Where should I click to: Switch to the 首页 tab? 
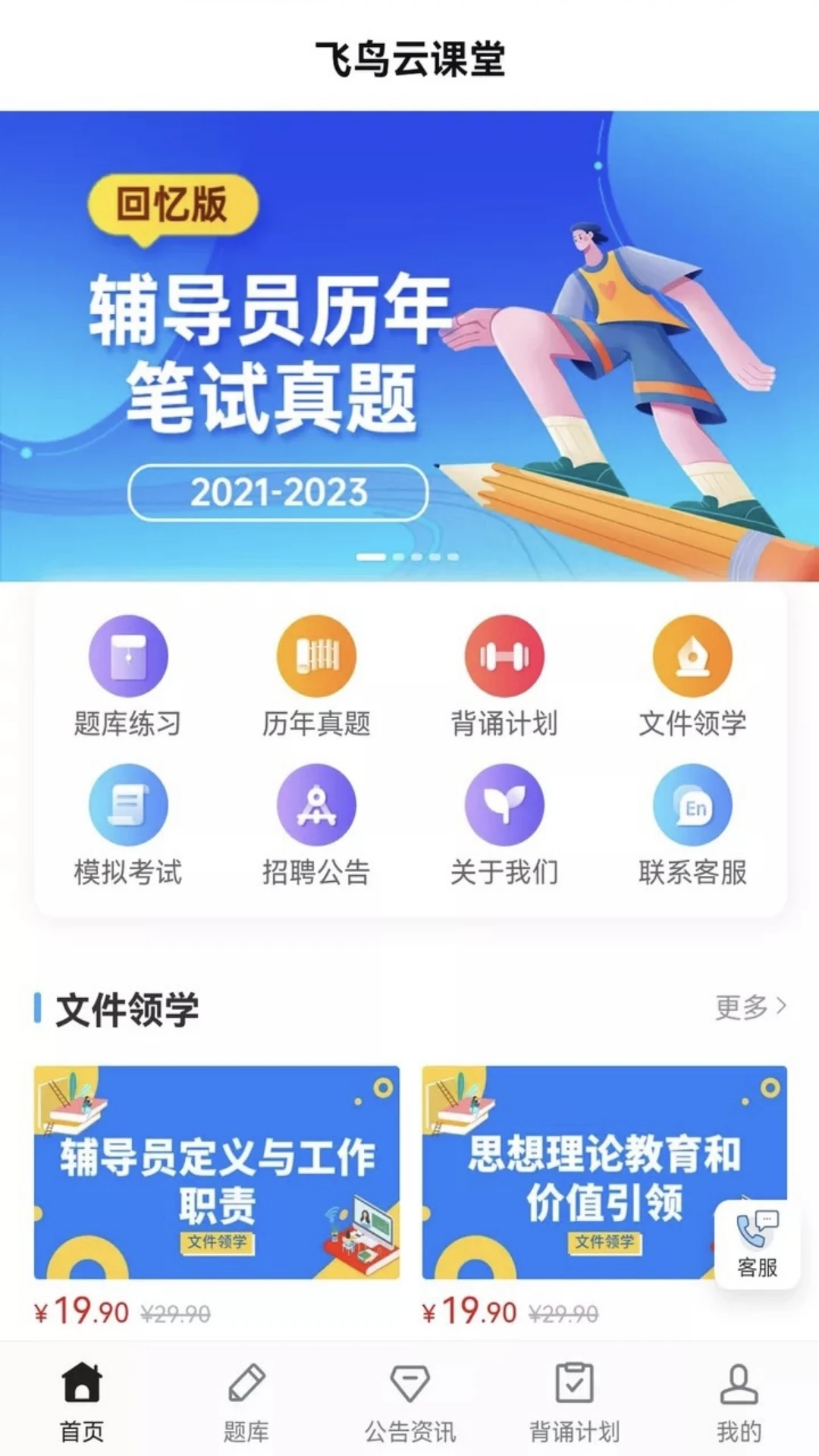[82, 1401]
